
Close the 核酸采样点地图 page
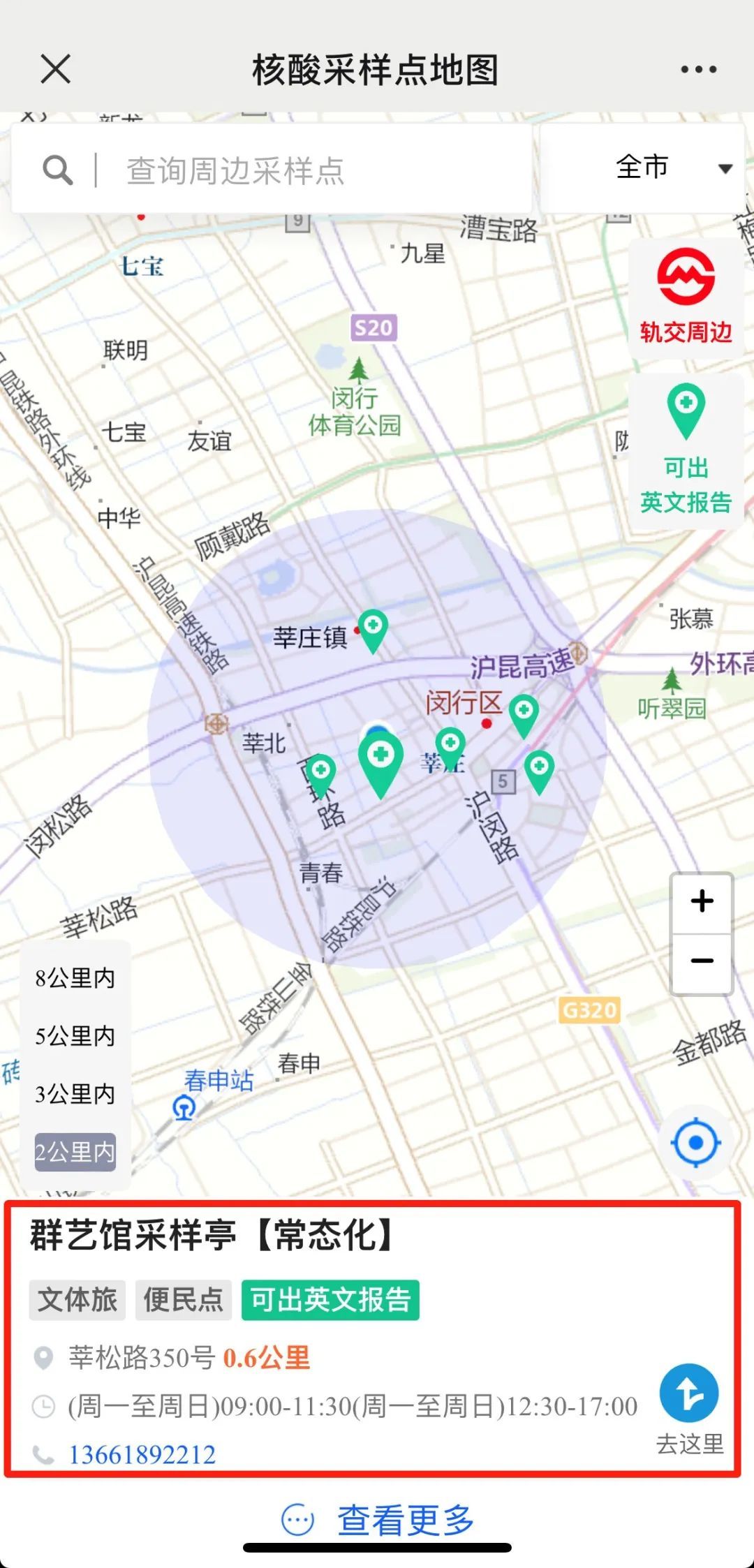click(55, 69)
